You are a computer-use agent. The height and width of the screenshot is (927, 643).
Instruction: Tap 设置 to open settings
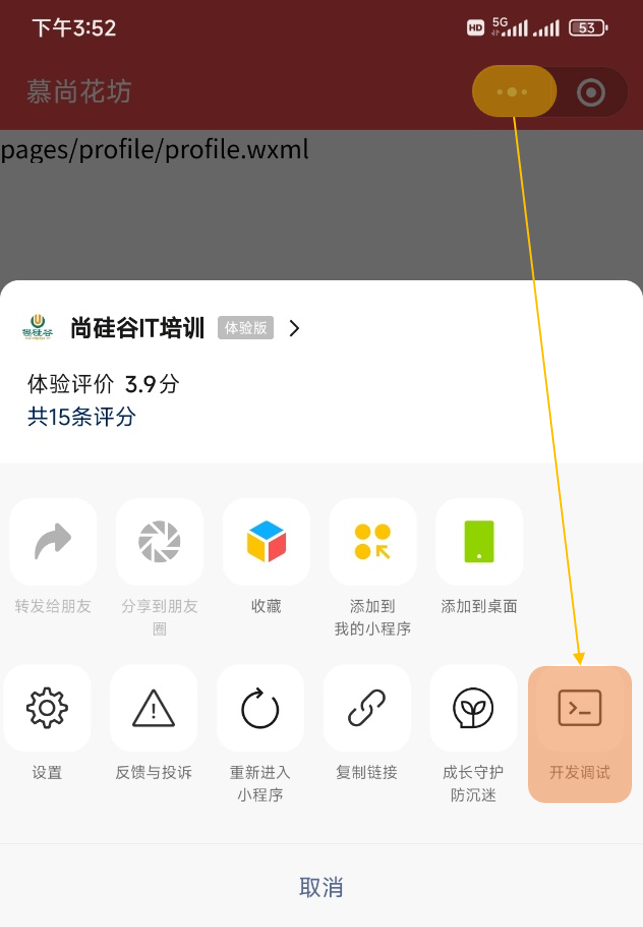point(47,709)
